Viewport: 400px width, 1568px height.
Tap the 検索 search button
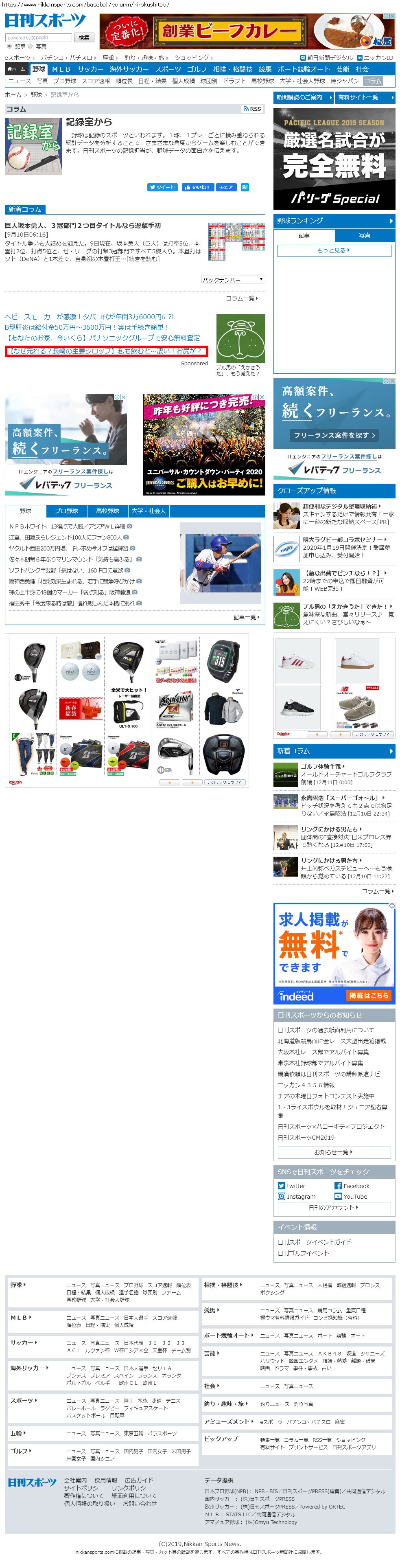(x=84, y=37)
